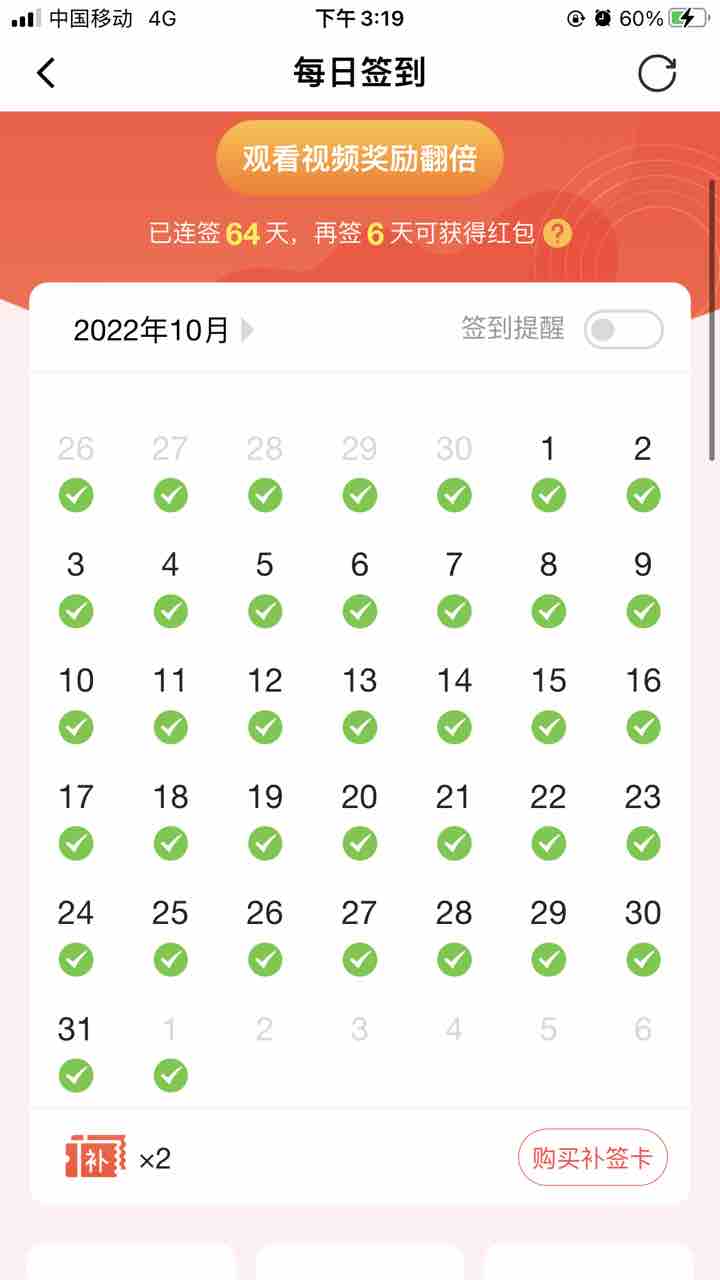Tap 观看视频奖励翻倍 button
Screen dimensions: 720x1280
pyautogui.click(x=359, y=158)
